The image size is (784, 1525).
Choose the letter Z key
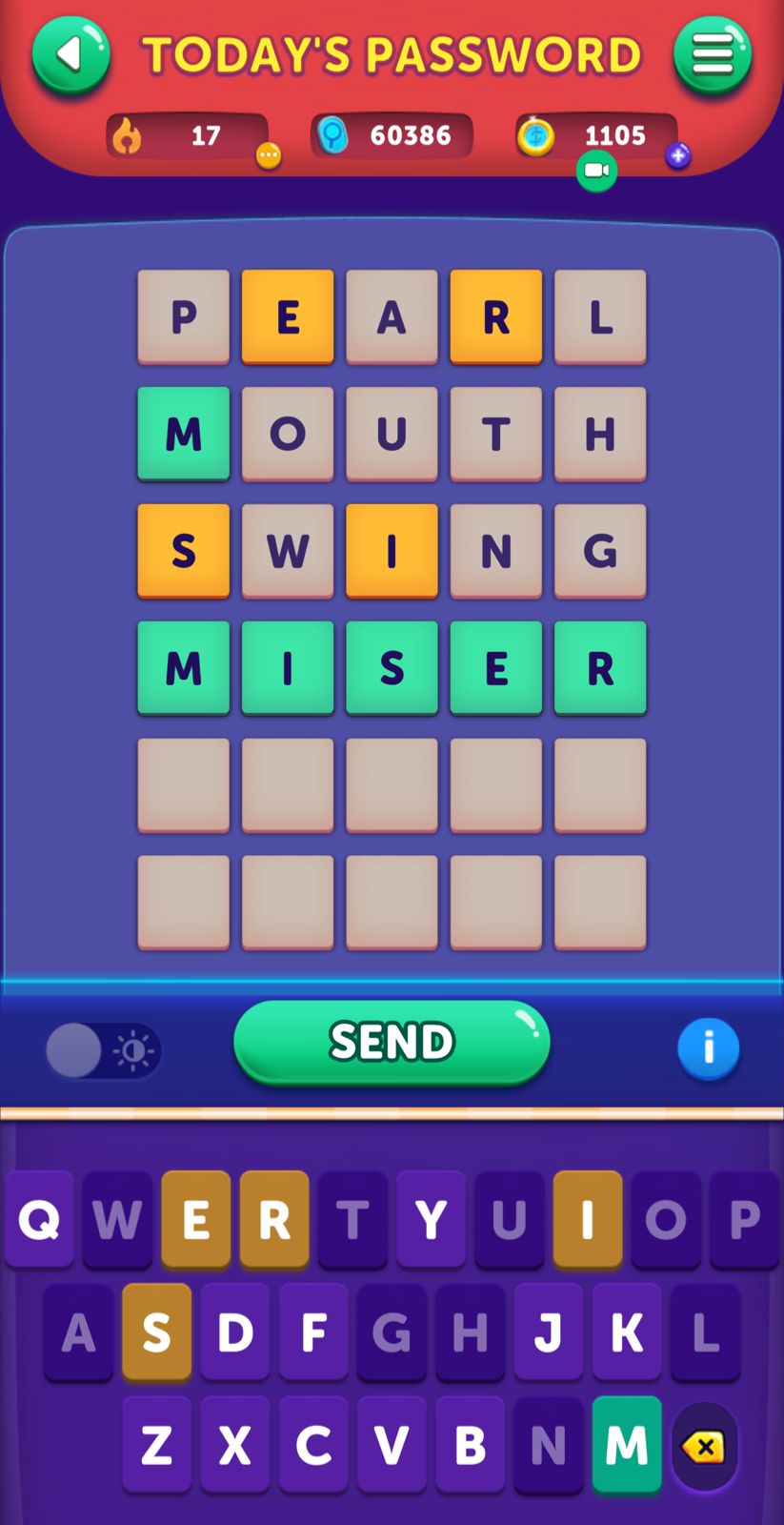(x=156, y=1445)
